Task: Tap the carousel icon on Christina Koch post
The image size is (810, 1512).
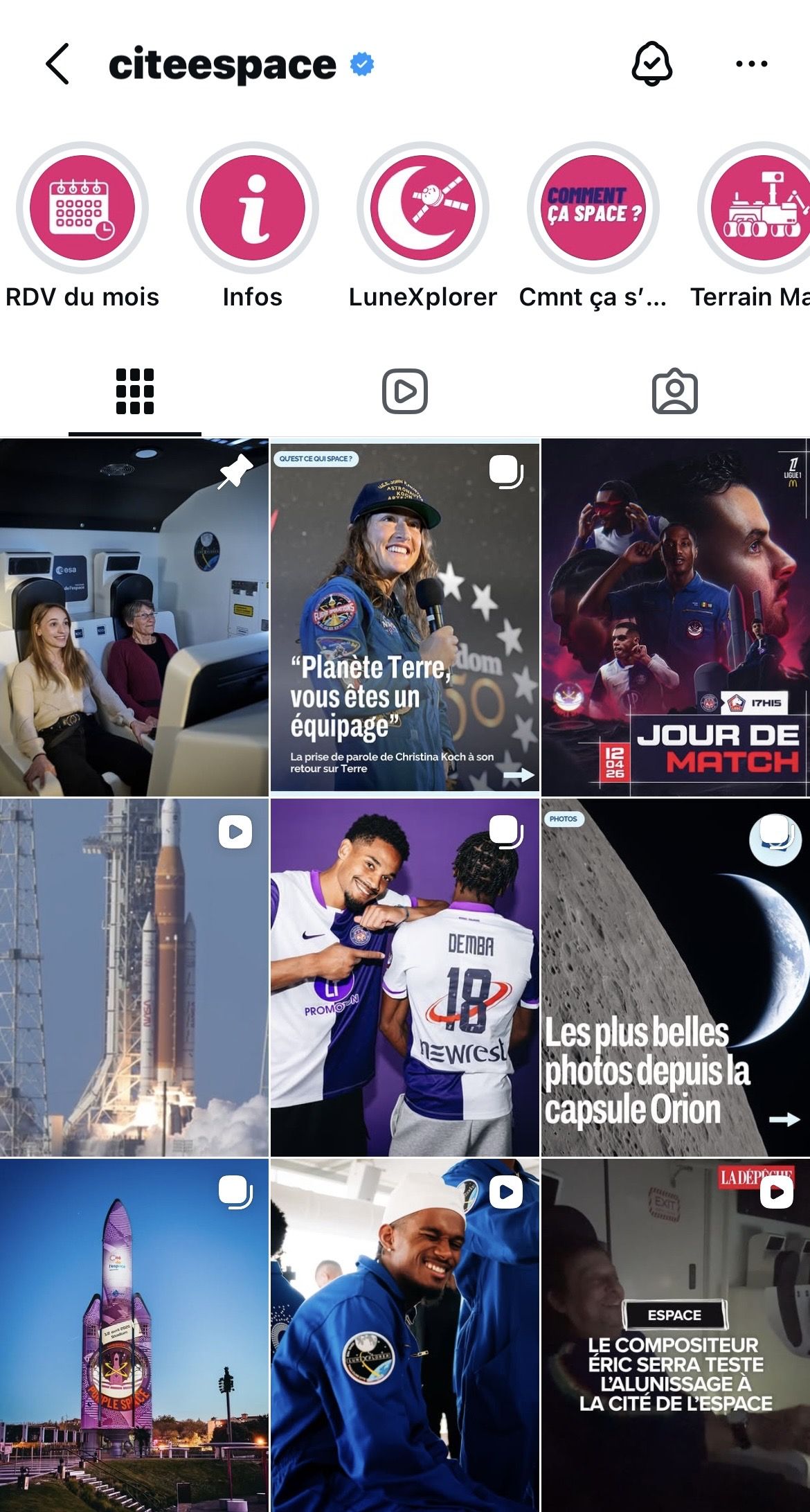Action: [x=506, y=472]
